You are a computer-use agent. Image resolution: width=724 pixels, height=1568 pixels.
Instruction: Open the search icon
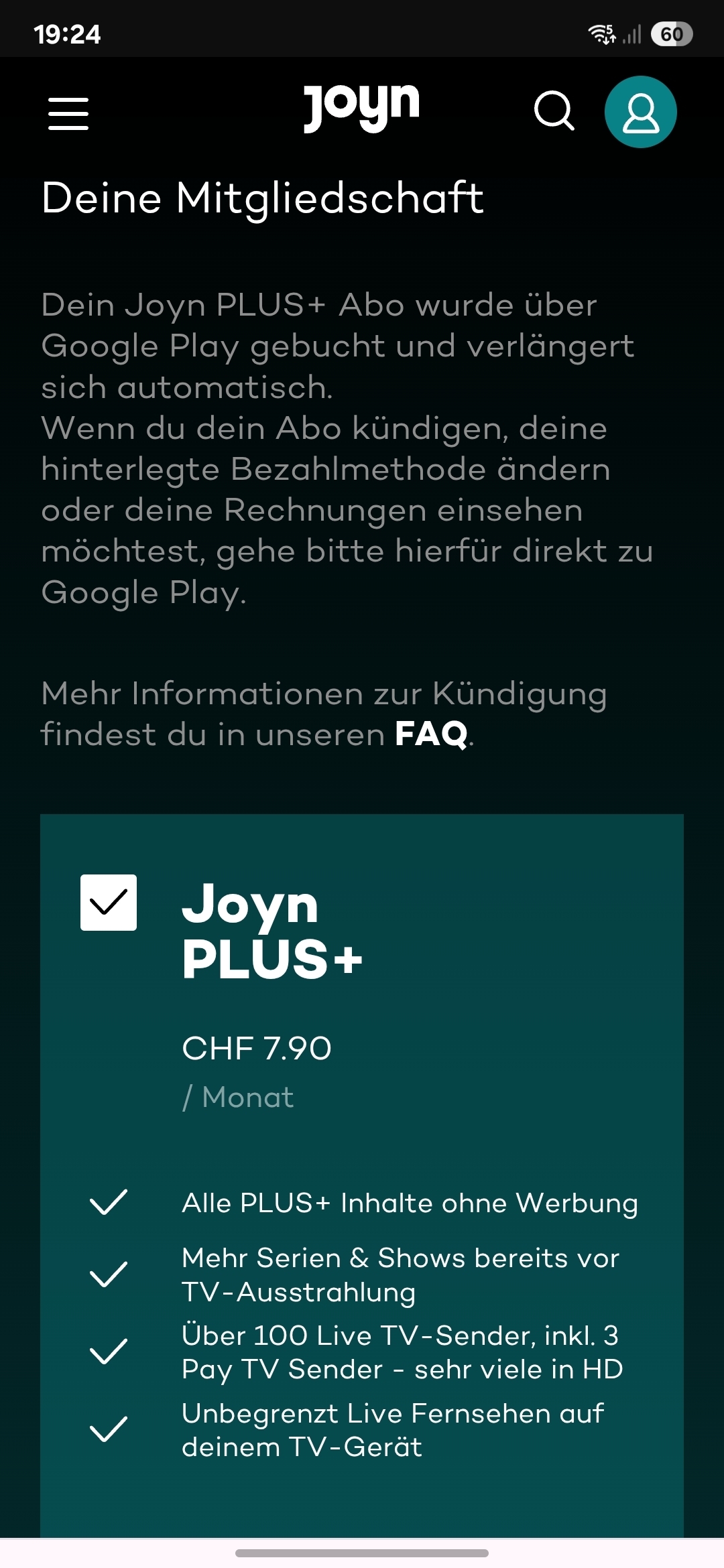point(554,111)
